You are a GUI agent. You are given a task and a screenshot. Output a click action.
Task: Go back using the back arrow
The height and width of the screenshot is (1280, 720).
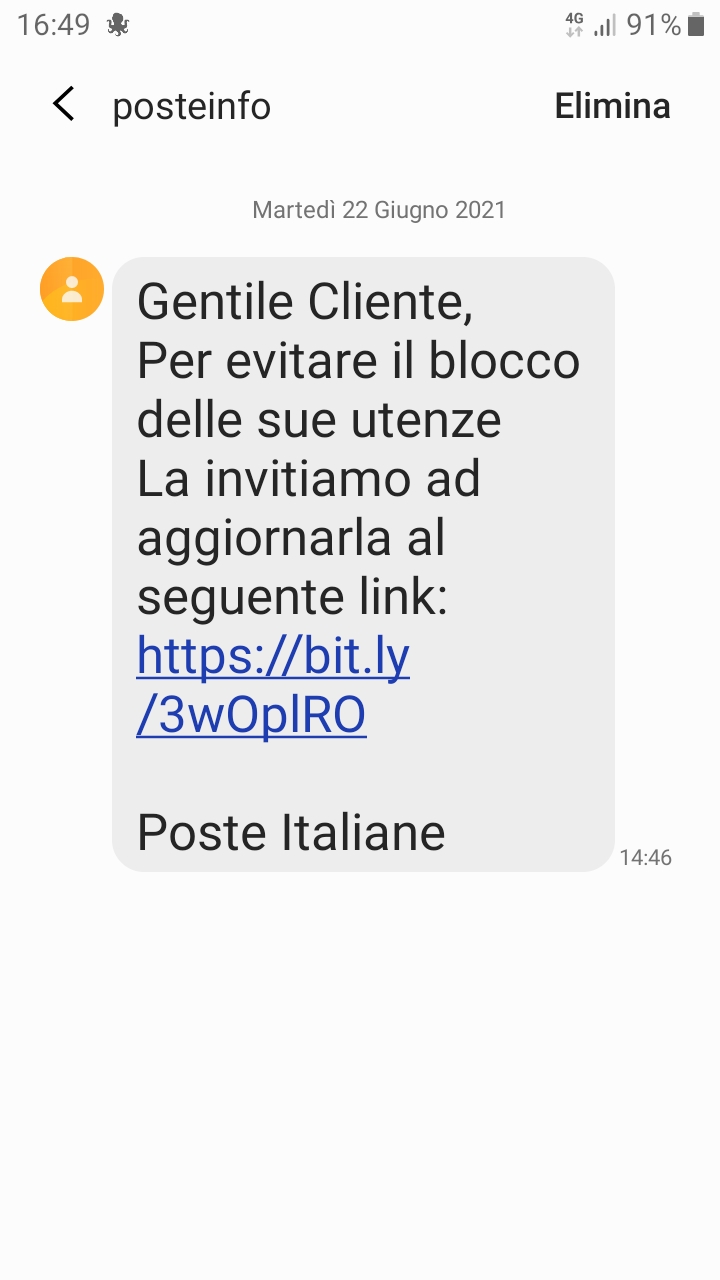[x=64, y=104]
